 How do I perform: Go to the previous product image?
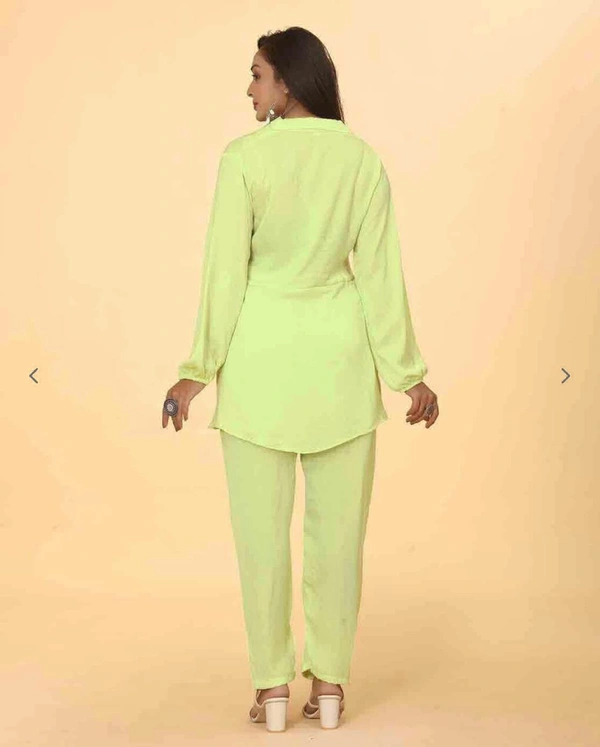point(33,376)
